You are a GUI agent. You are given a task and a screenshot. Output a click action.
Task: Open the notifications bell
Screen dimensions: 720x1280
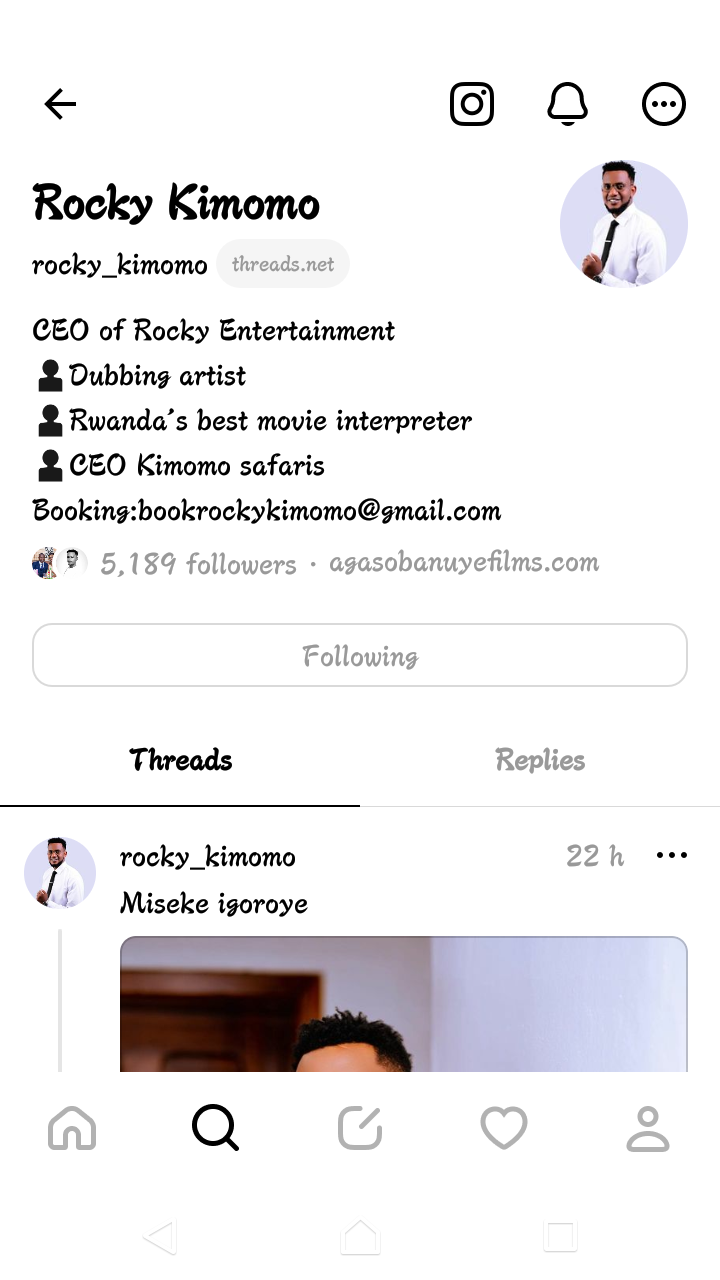567,104
